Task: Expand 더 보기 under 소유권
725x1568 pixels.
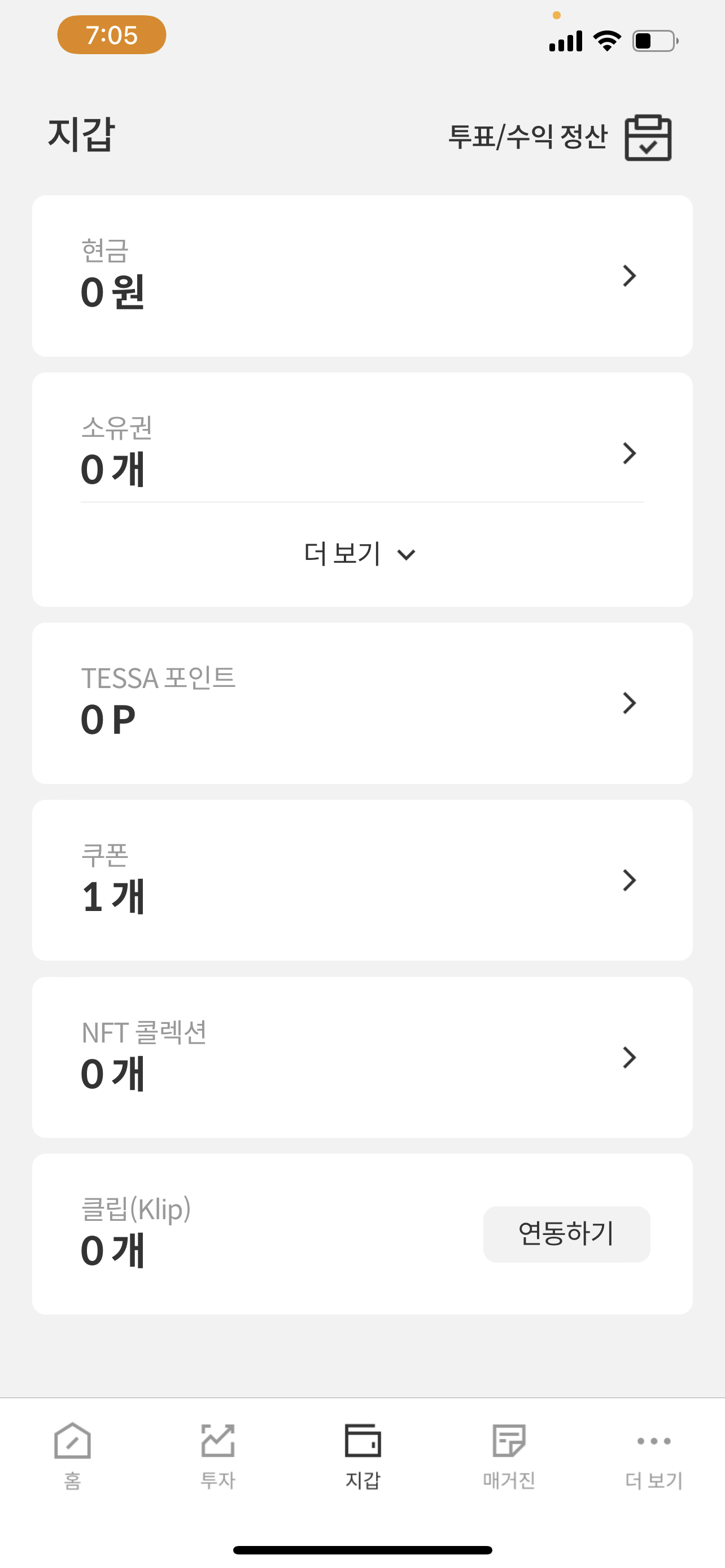Action: [x=359, y=554]
